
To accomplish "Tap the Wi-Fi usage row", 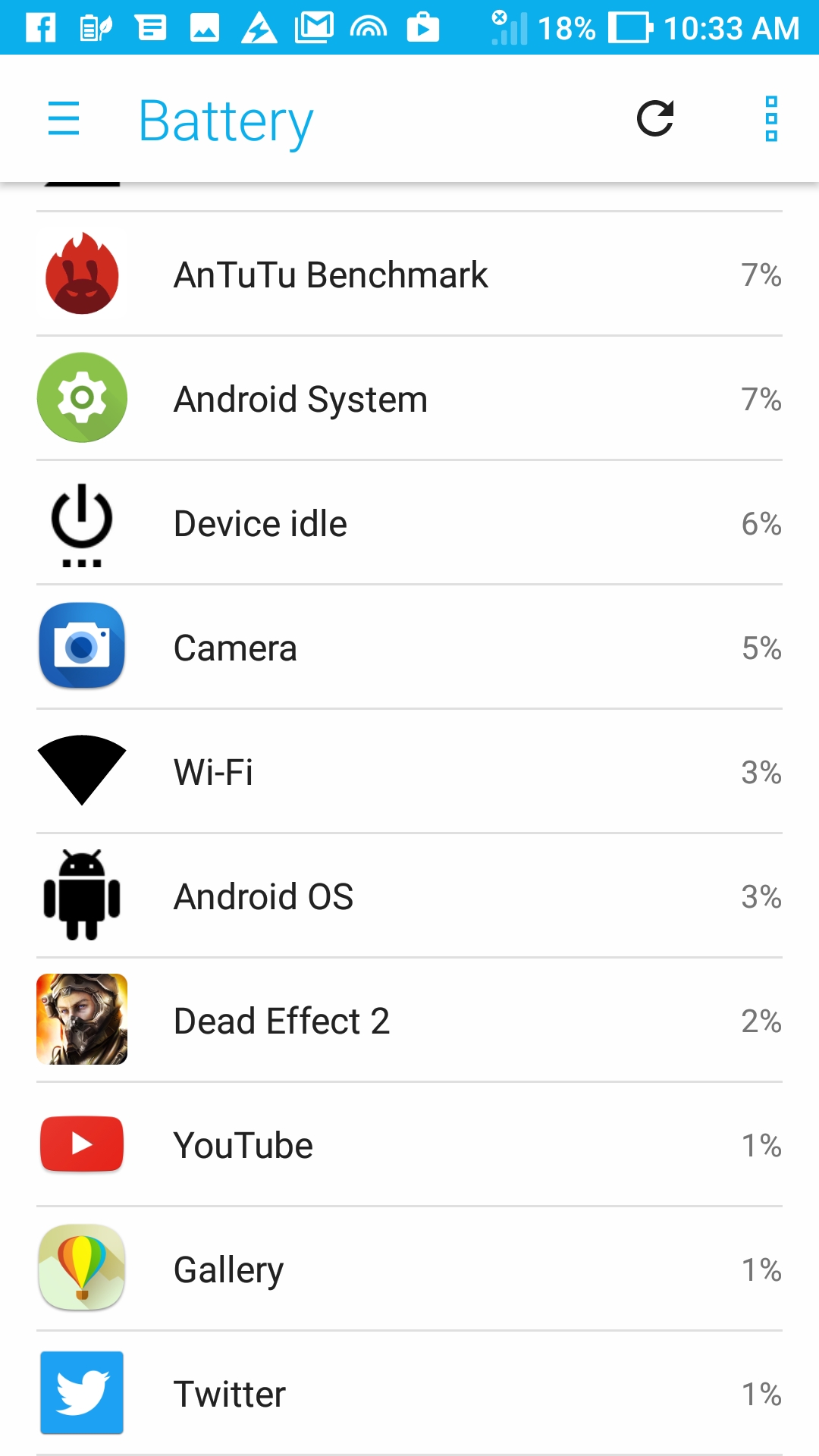I will coord(409,771).
